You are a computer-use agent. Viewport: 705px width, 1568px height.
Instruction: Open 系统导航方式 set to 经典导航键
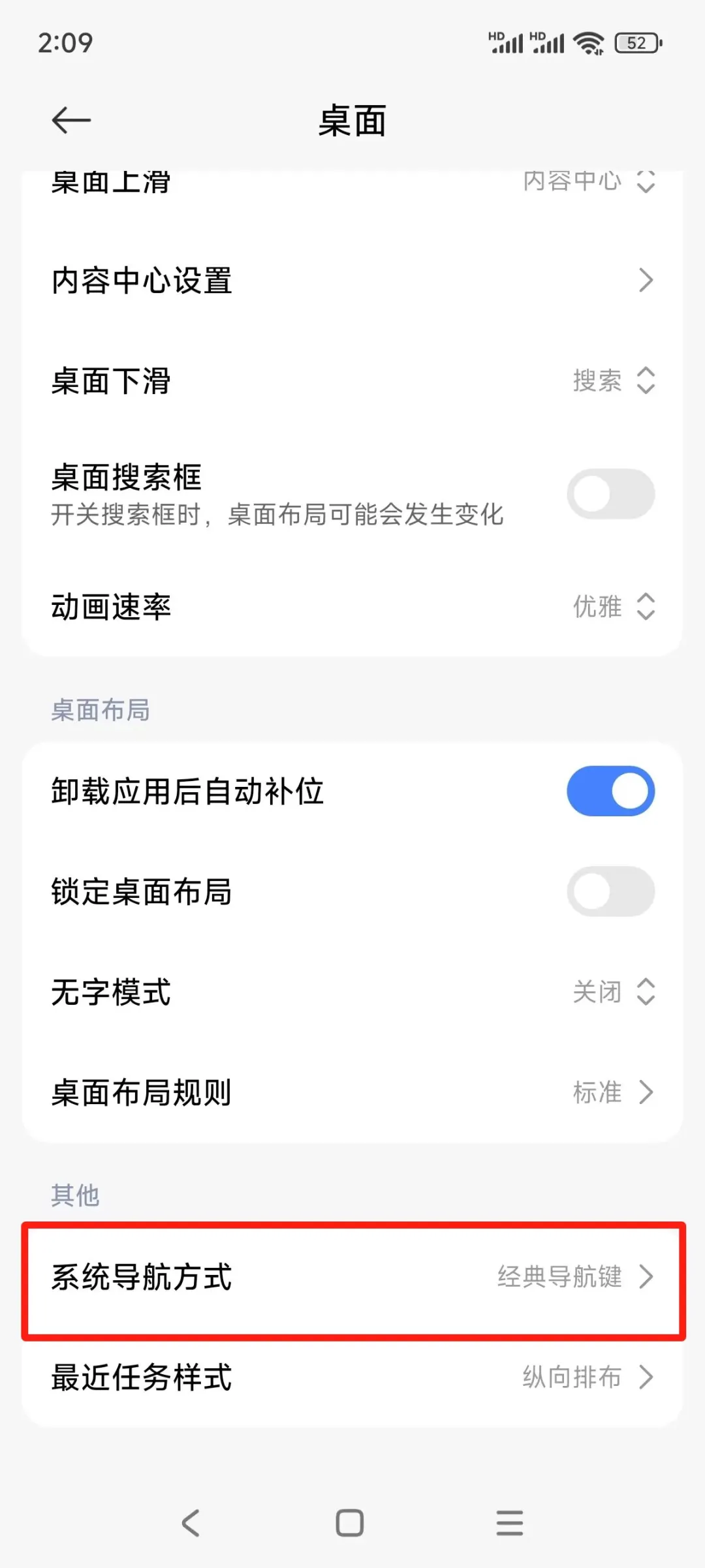click(352, 1277)
